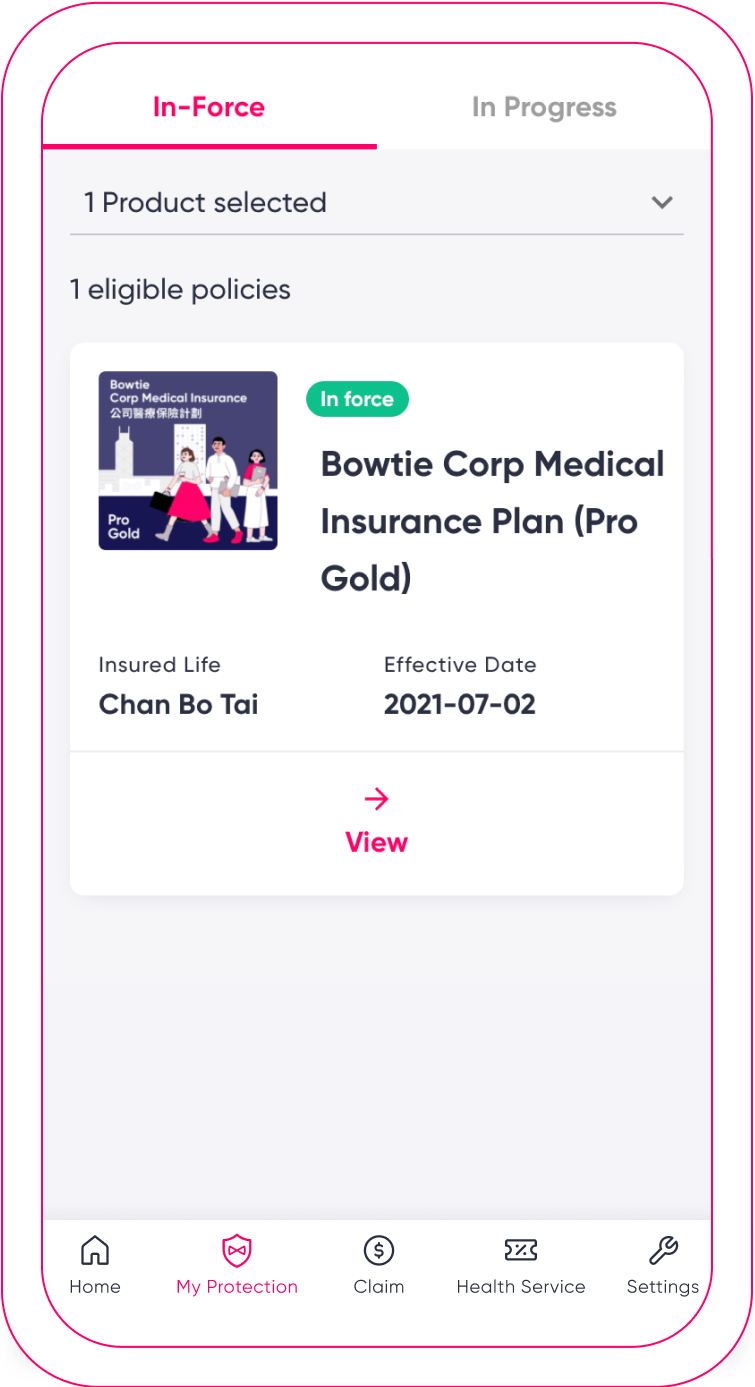The image size is (755, 1387).
Task: Tap View on the Pro Gold policy
Action: [377, 823]
